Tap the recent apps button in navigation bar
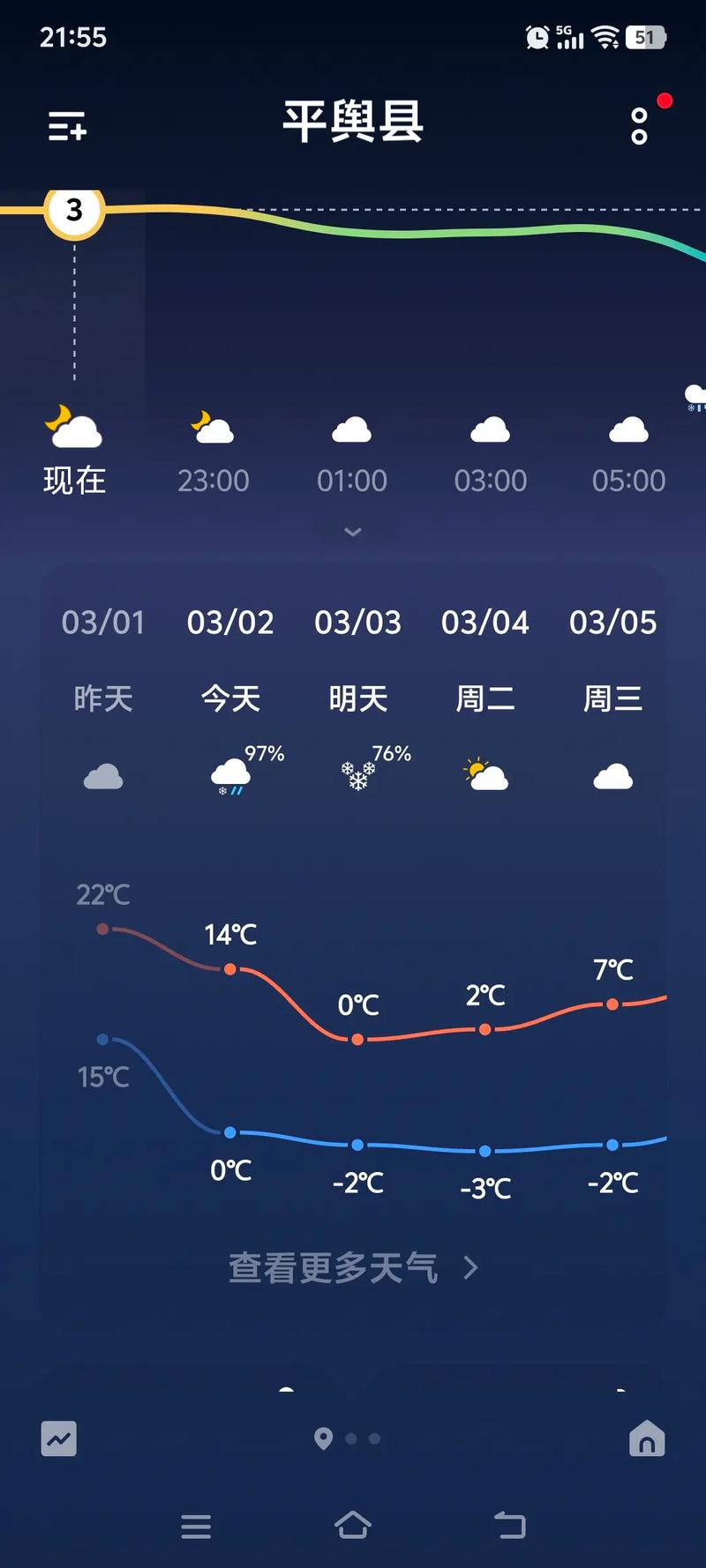Screen dimensions: 706x1568 [196, 1527]
